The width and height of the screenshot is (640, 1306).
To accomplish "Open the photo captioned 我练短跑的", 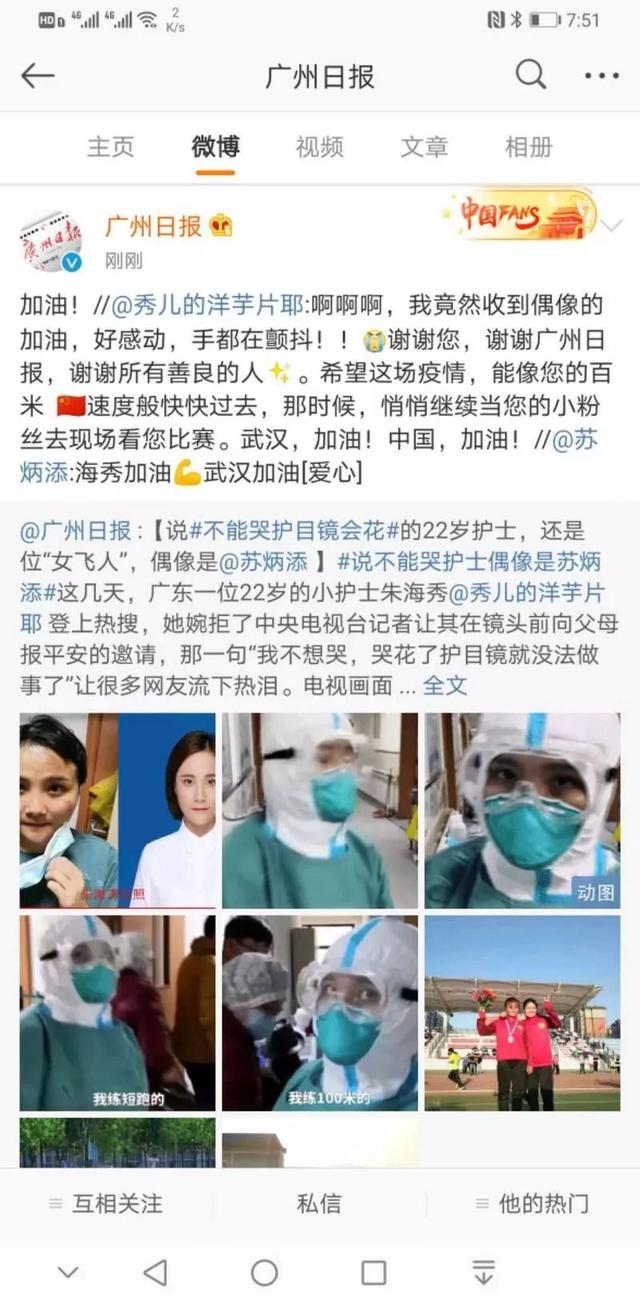I will click(117, 1012).
